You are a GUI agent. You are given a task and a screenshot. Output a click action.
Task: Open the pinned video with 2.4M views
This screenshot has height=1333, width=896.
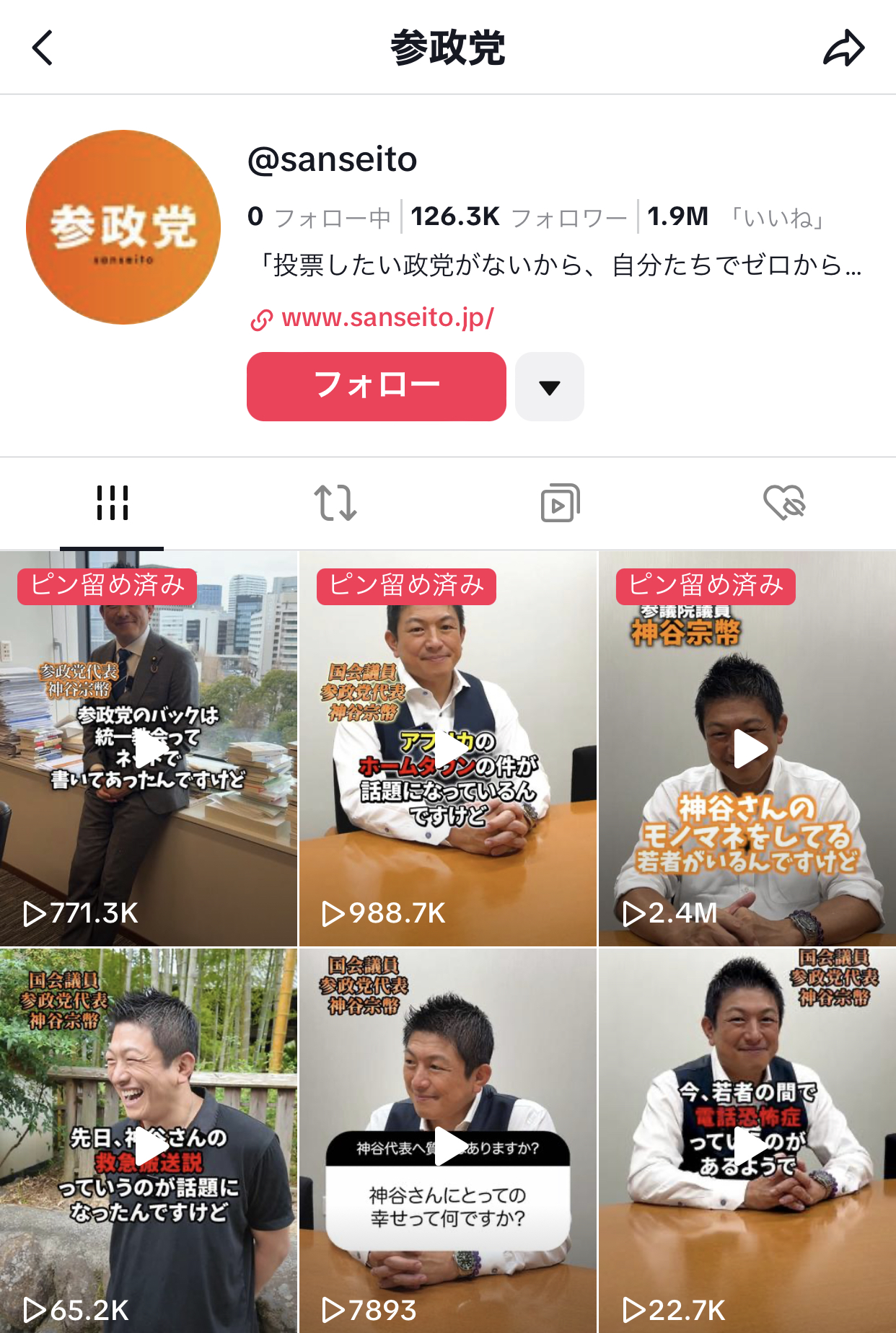(747, 749)
